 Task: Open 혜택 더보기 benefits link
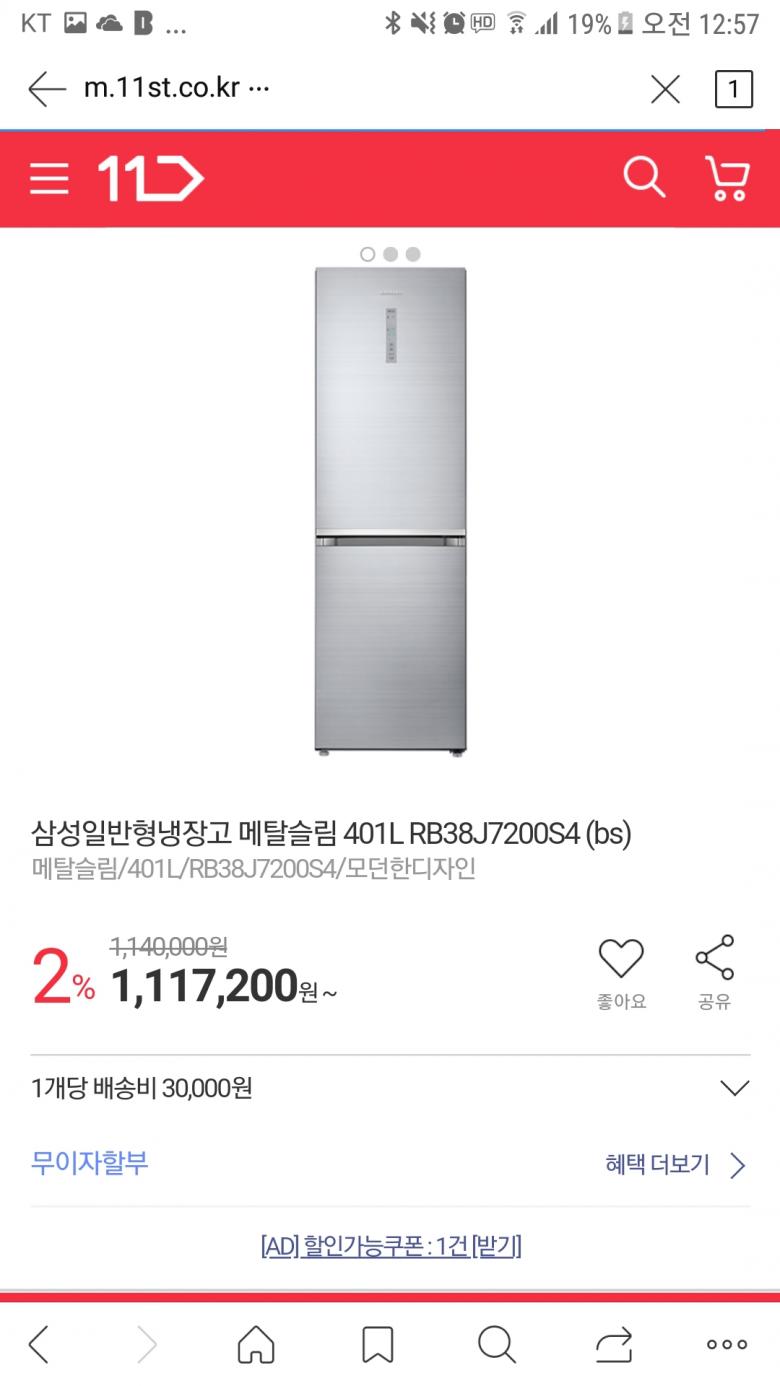676,1165
